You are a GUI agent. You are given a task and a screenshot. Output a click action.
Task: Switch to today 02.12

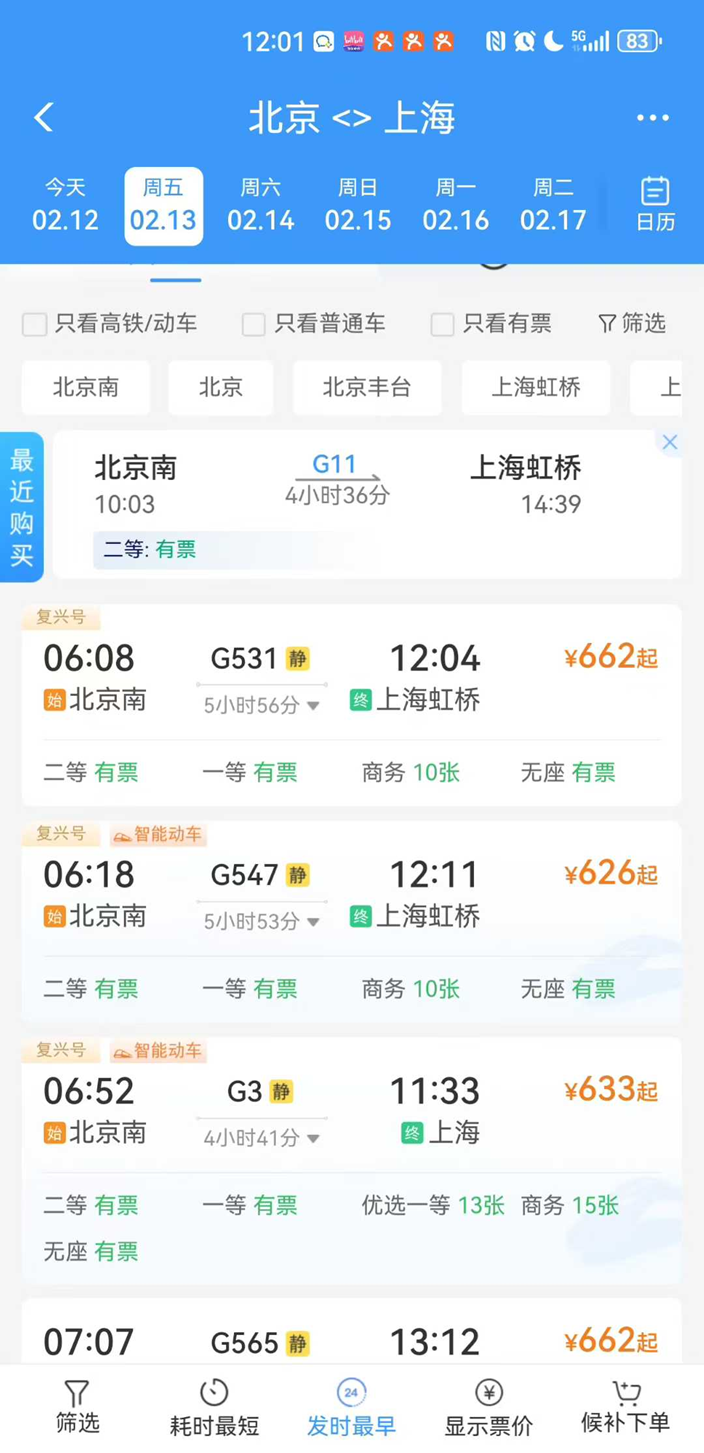(x=65, y=205)
